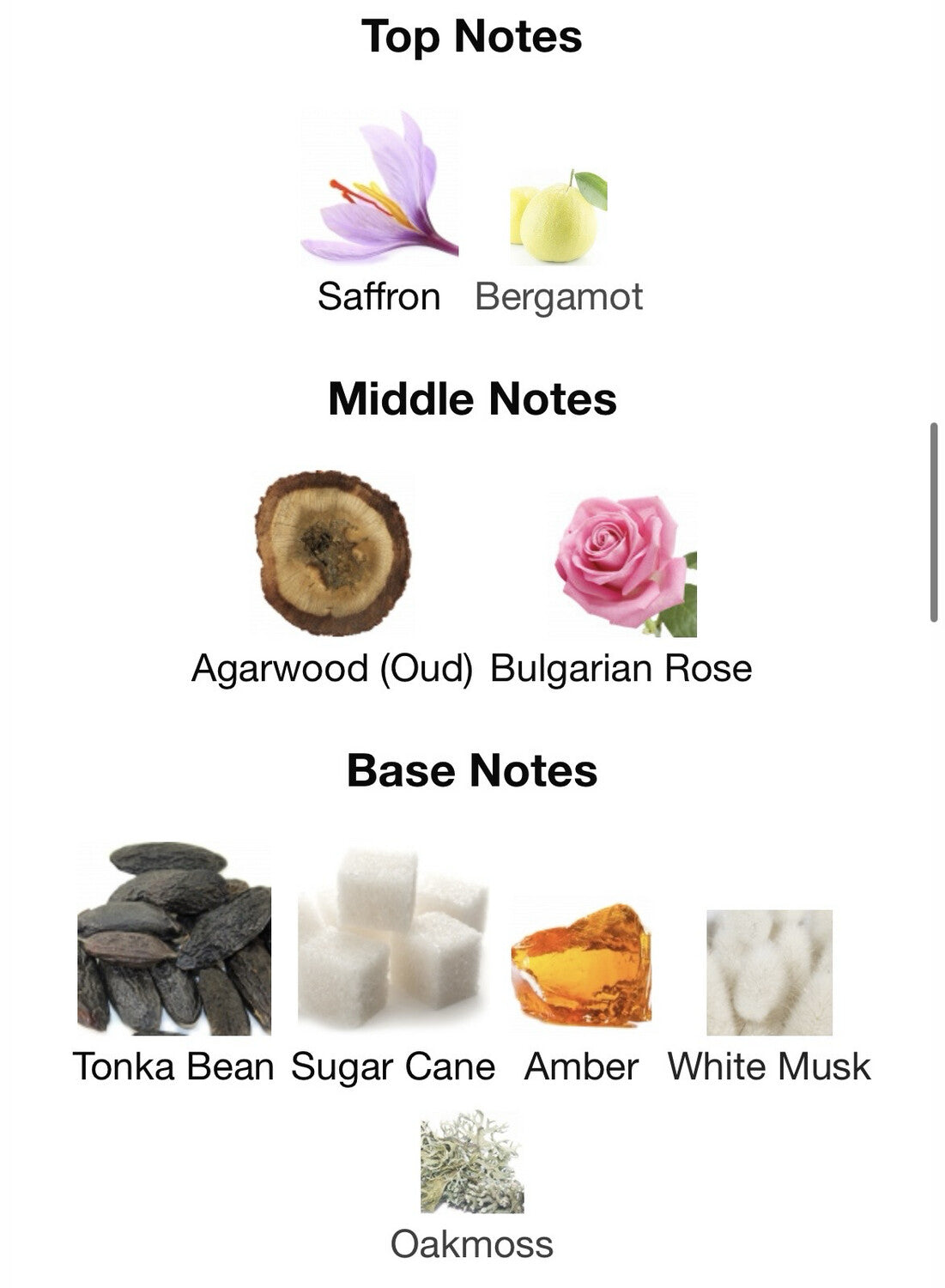Open the Agarwood (Oud) note

[x=332, y=553]
